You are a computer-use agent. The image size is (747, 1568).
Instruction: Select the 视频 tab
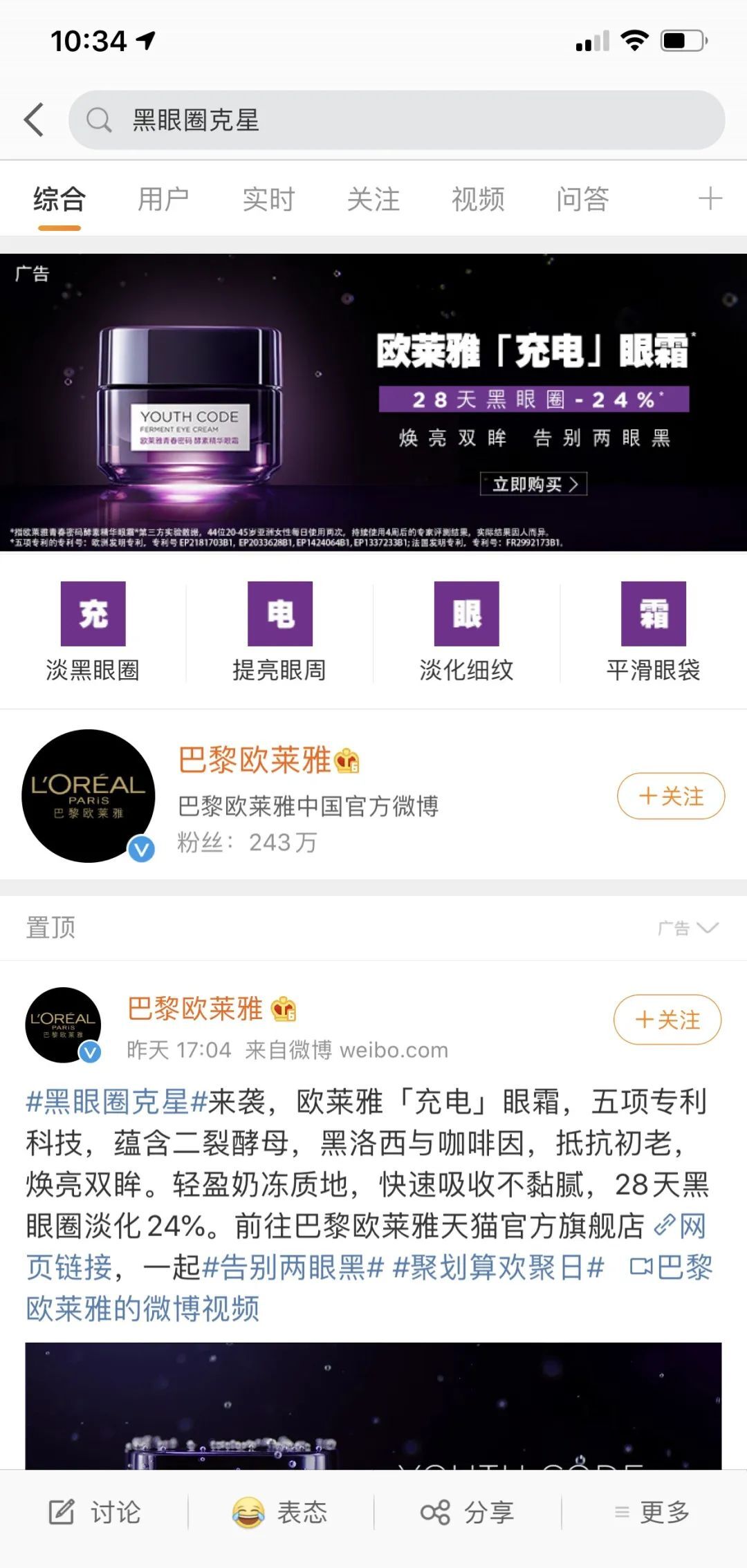coord(478,199)
